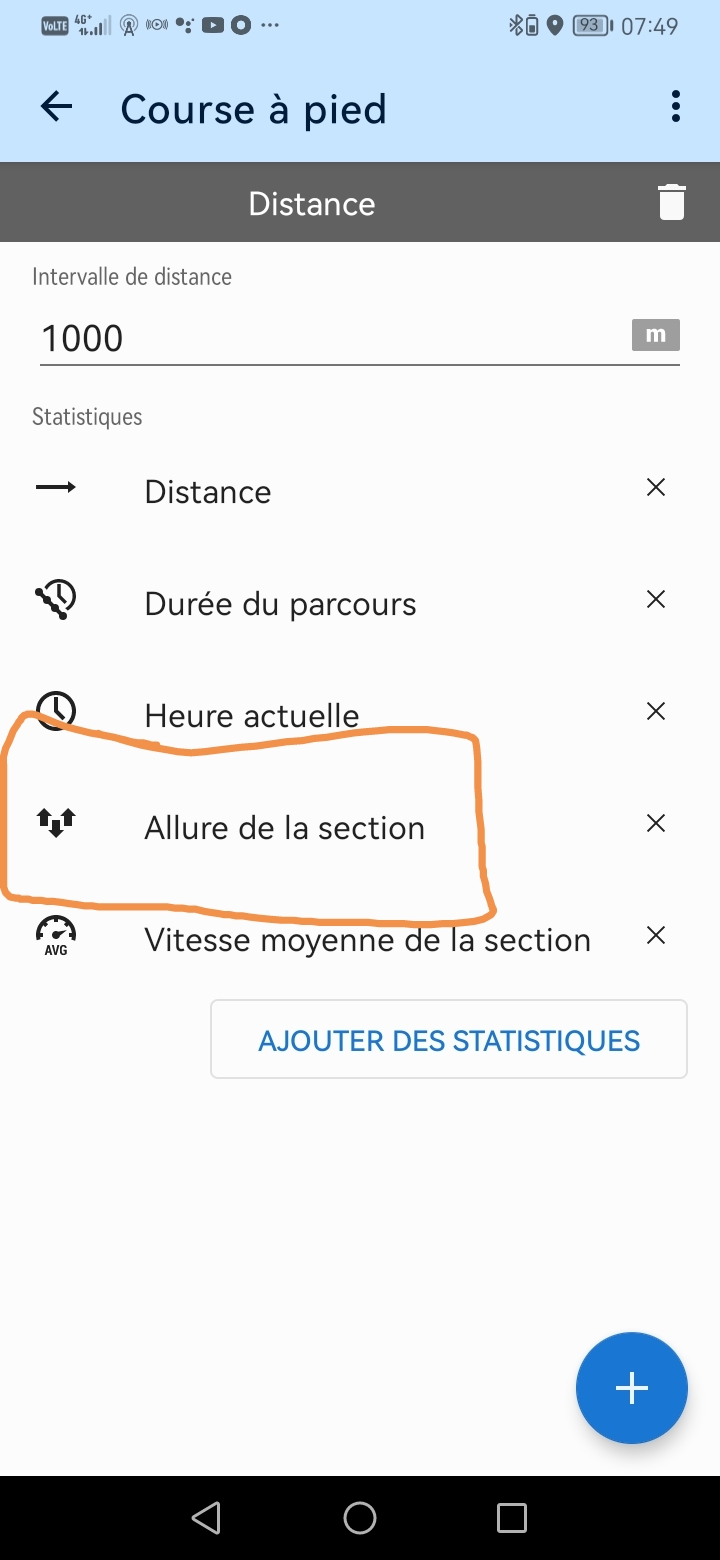Return to the Android home screen

(x=360, y=1518)
